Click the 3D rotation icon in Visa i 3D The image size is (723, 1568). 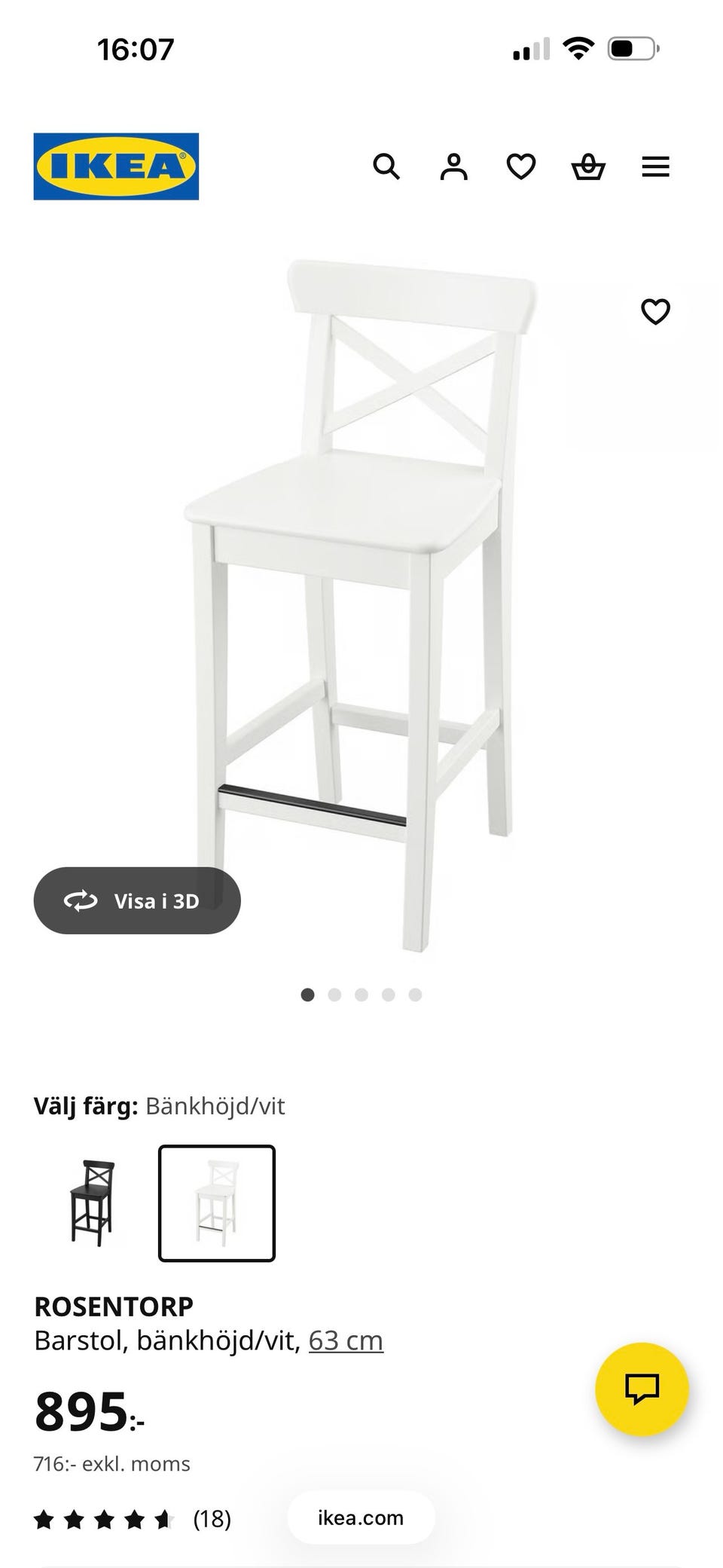click(x=82, y=900)
